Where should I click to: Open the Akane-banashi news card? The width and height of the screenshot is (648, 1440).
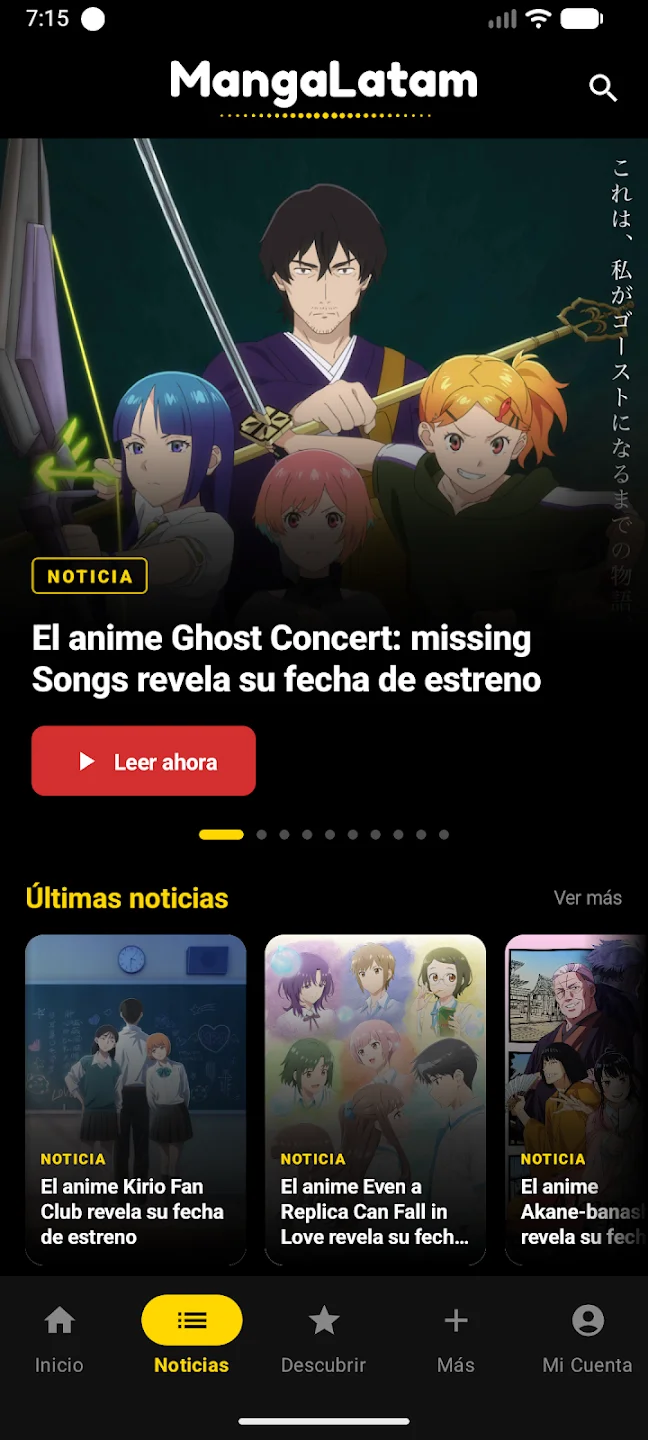[576, 1100]
